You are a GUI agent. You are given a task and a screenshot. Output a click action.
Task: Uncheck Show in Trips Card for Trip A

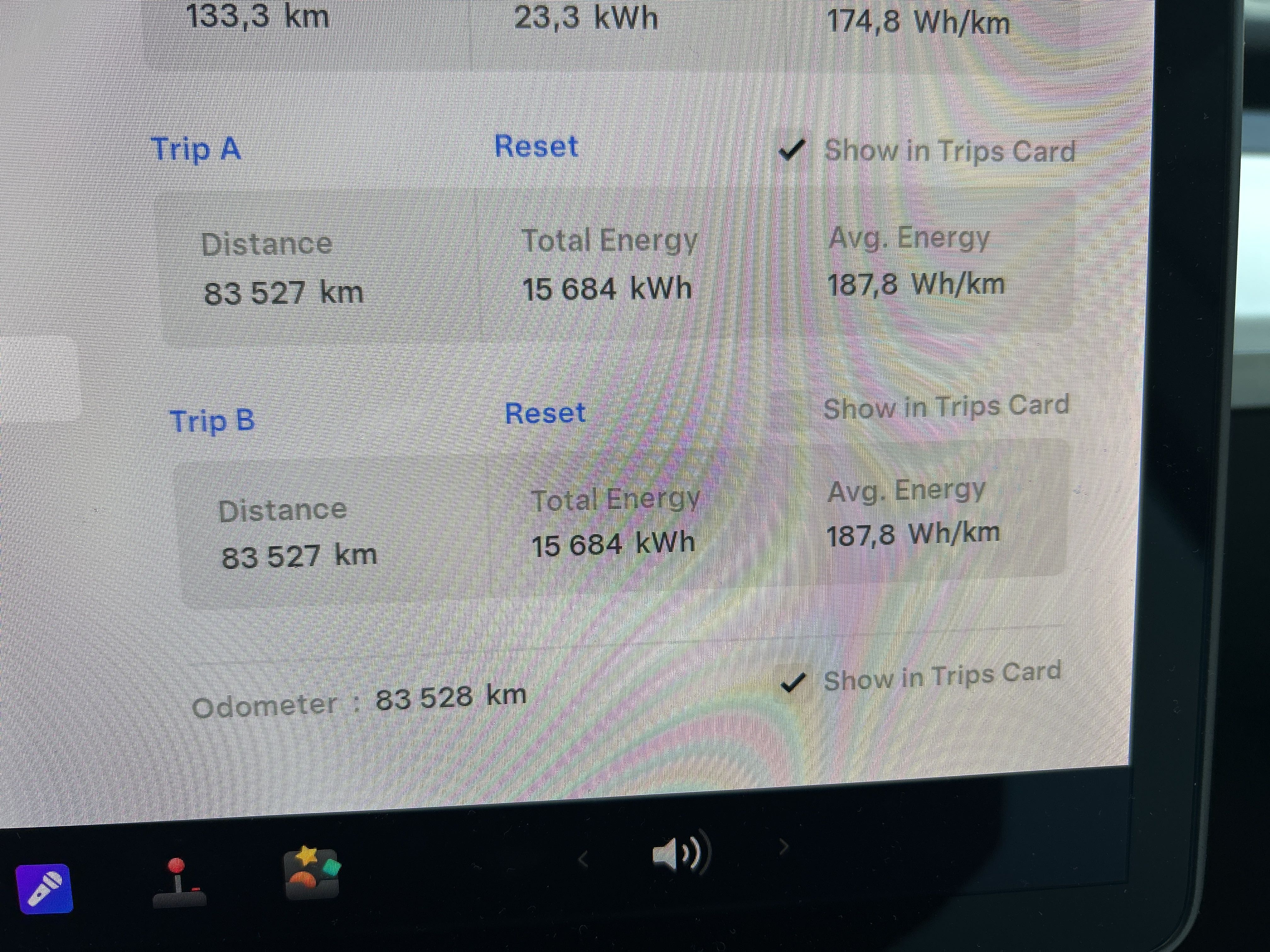click(792, 150)
